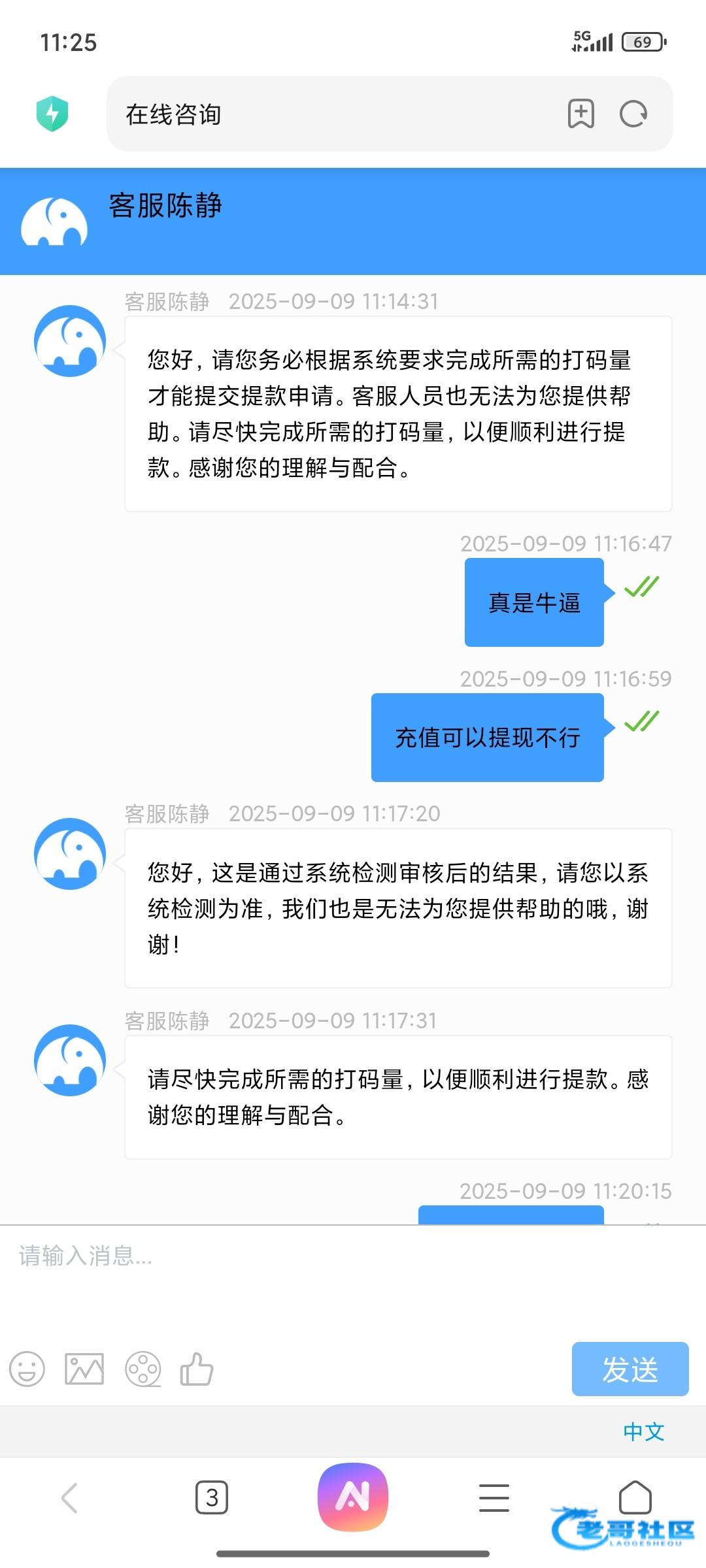Rate the service with thumbs up
The image size is (706, 1568).
(197, 1369)
